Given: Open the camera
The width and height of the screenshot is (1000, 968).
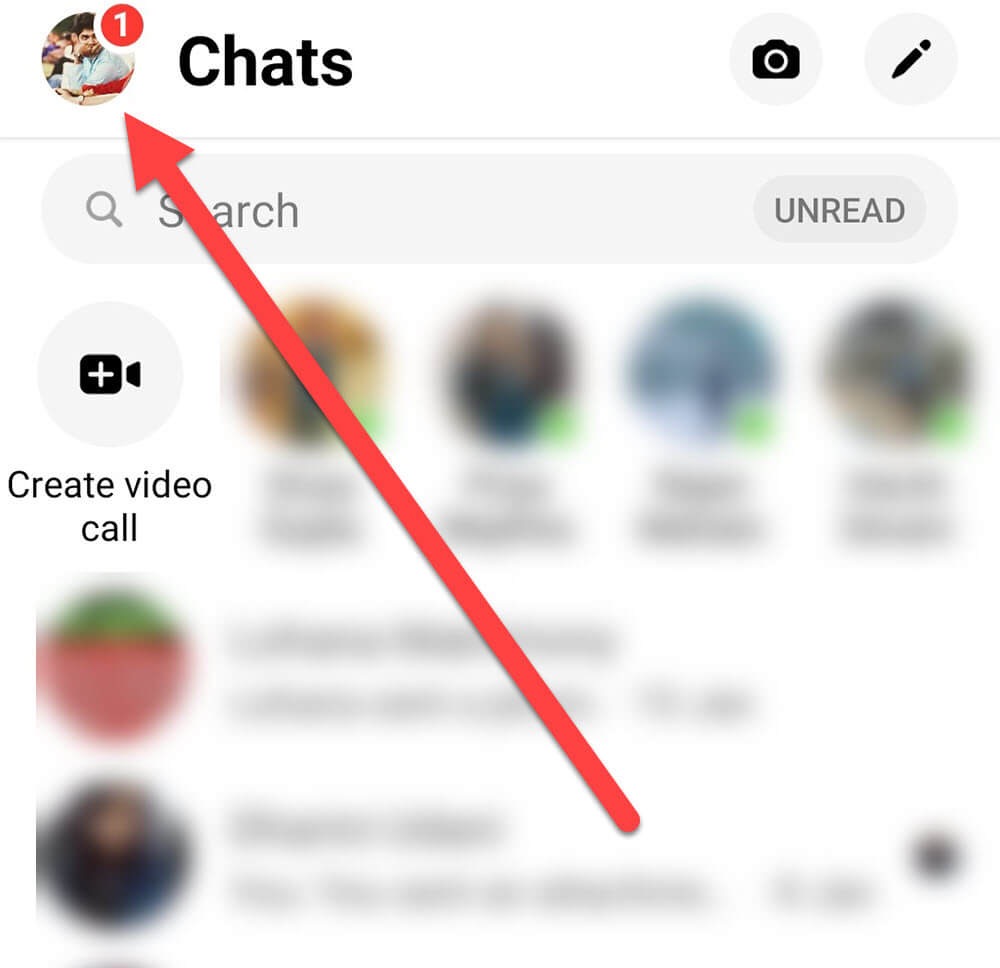Looking at the screenshot, I should click(x=776, y=60).
